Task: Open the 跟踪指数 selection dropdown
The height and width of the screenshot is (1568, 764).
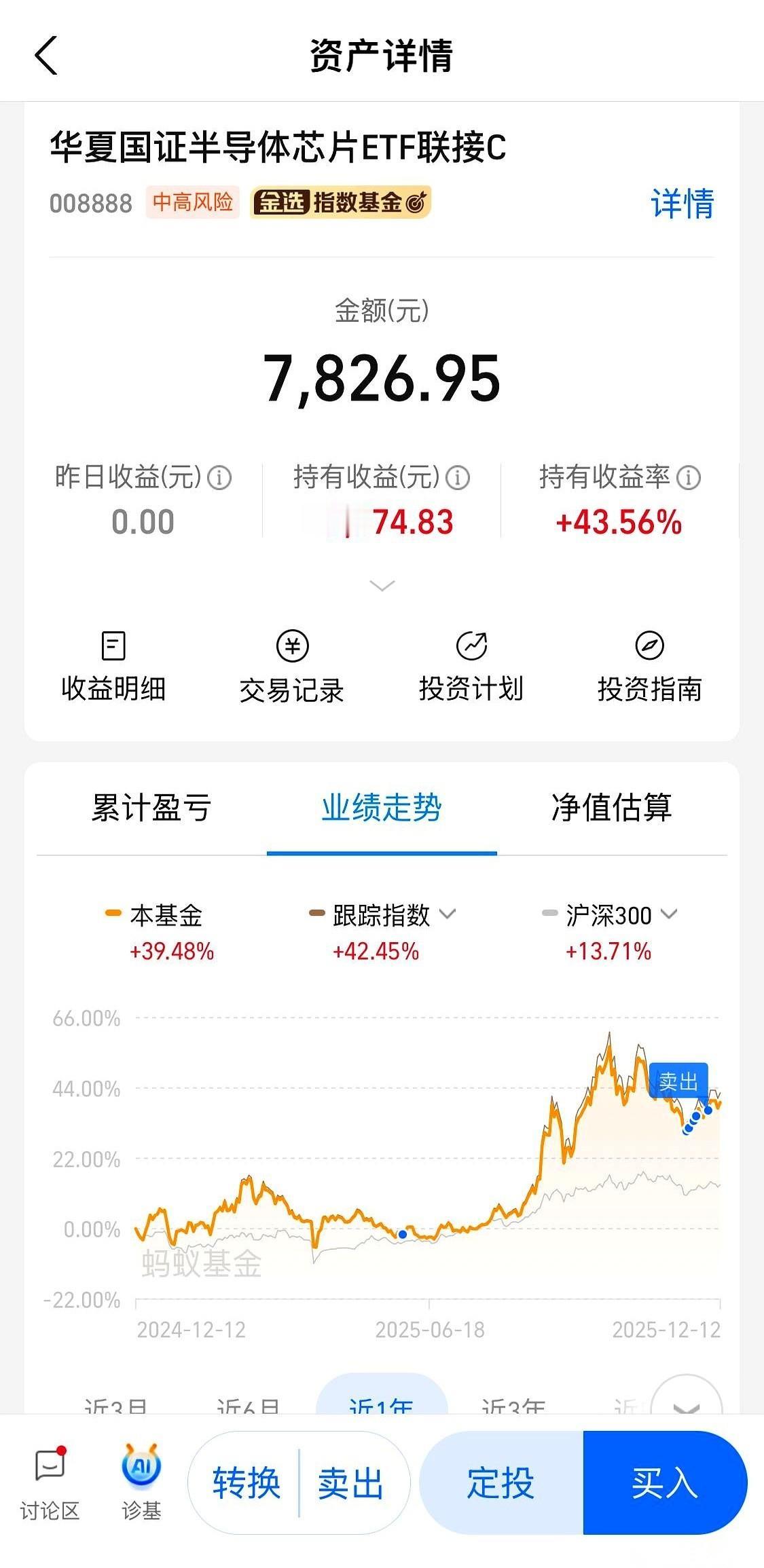Action: (x=448, y=915)
